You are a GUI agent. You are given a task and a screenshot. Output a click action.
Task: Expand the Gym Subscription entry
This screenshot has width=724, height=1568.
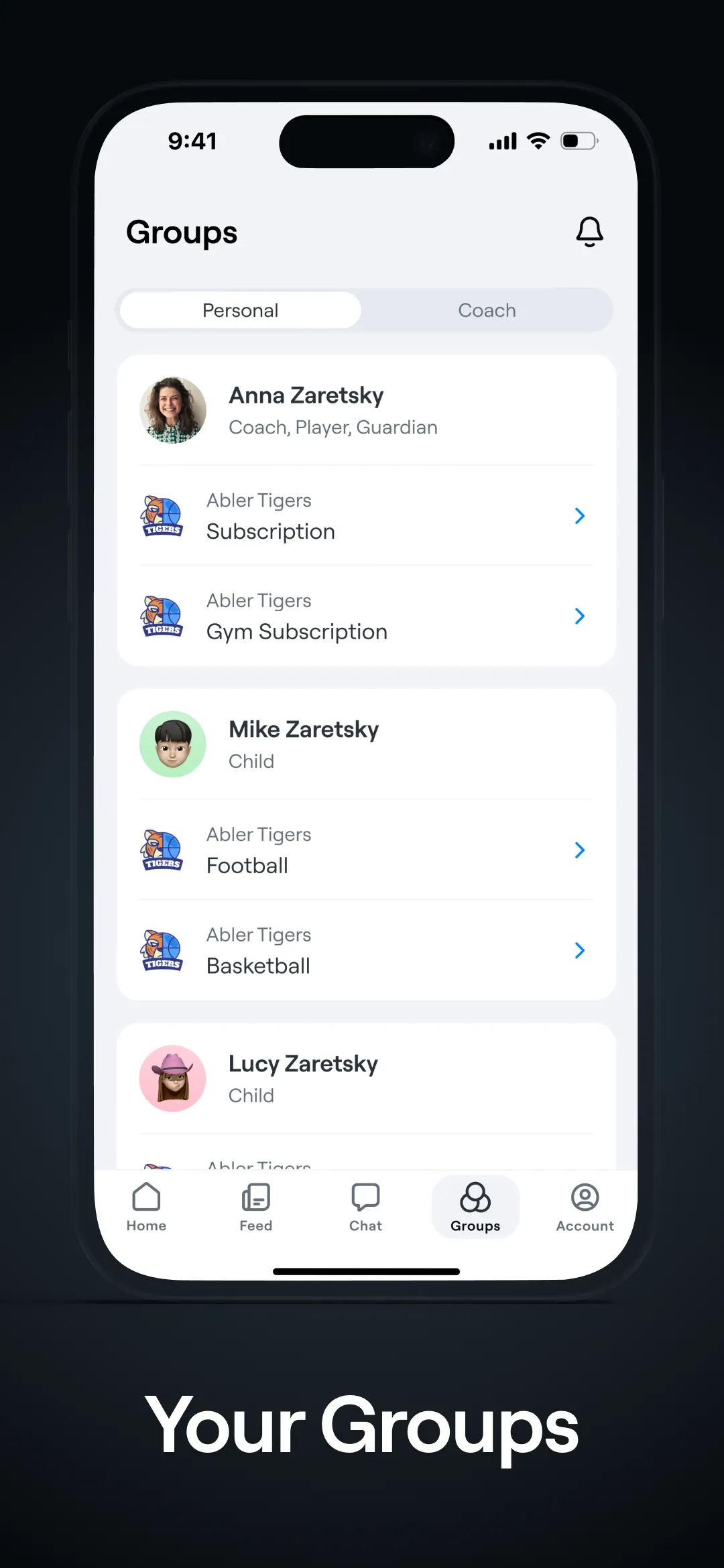(x=579, y=616)
